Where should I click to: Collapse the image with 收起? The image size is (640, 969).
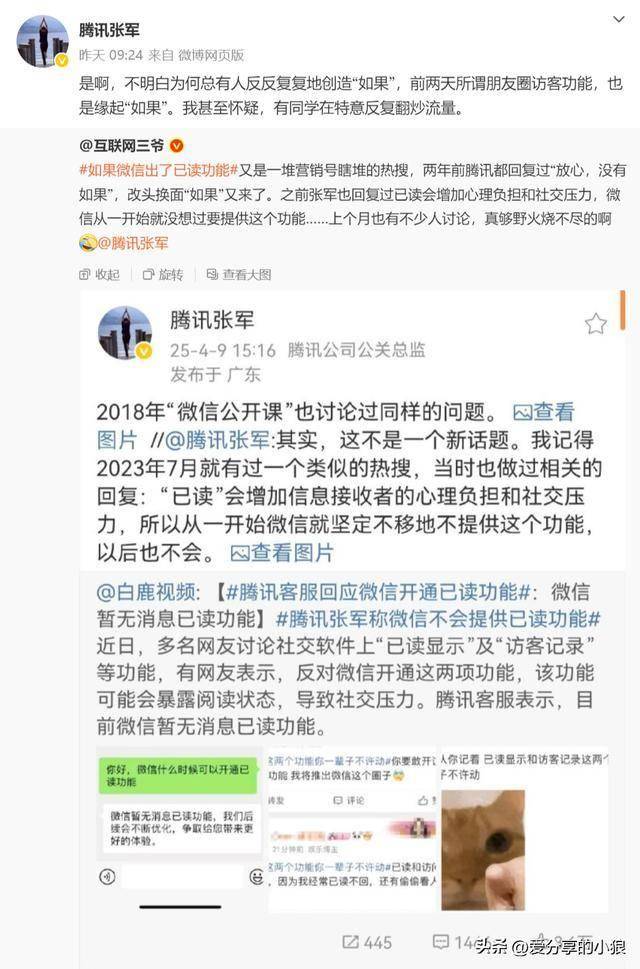[100, 275]
